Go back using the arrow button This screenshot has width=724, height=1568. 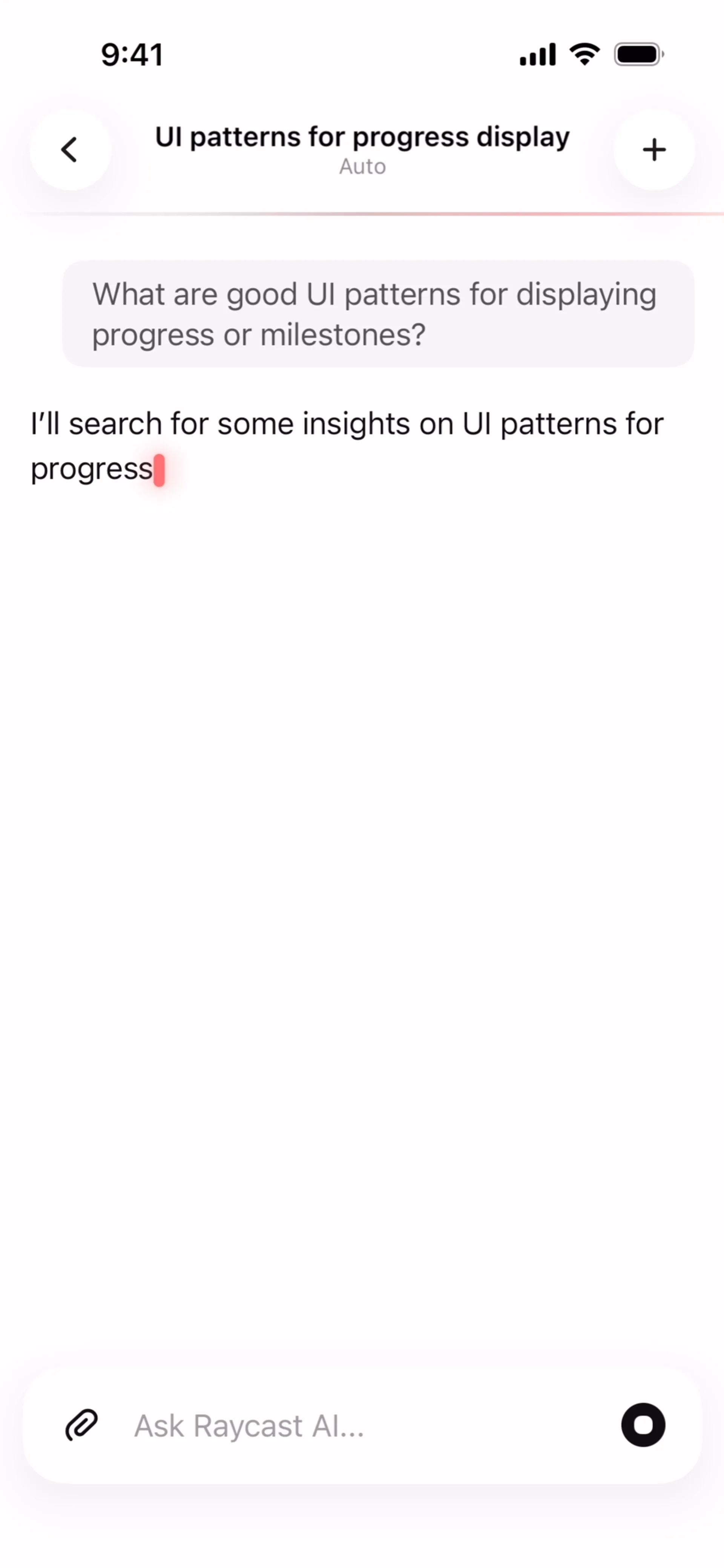[70, 150]
